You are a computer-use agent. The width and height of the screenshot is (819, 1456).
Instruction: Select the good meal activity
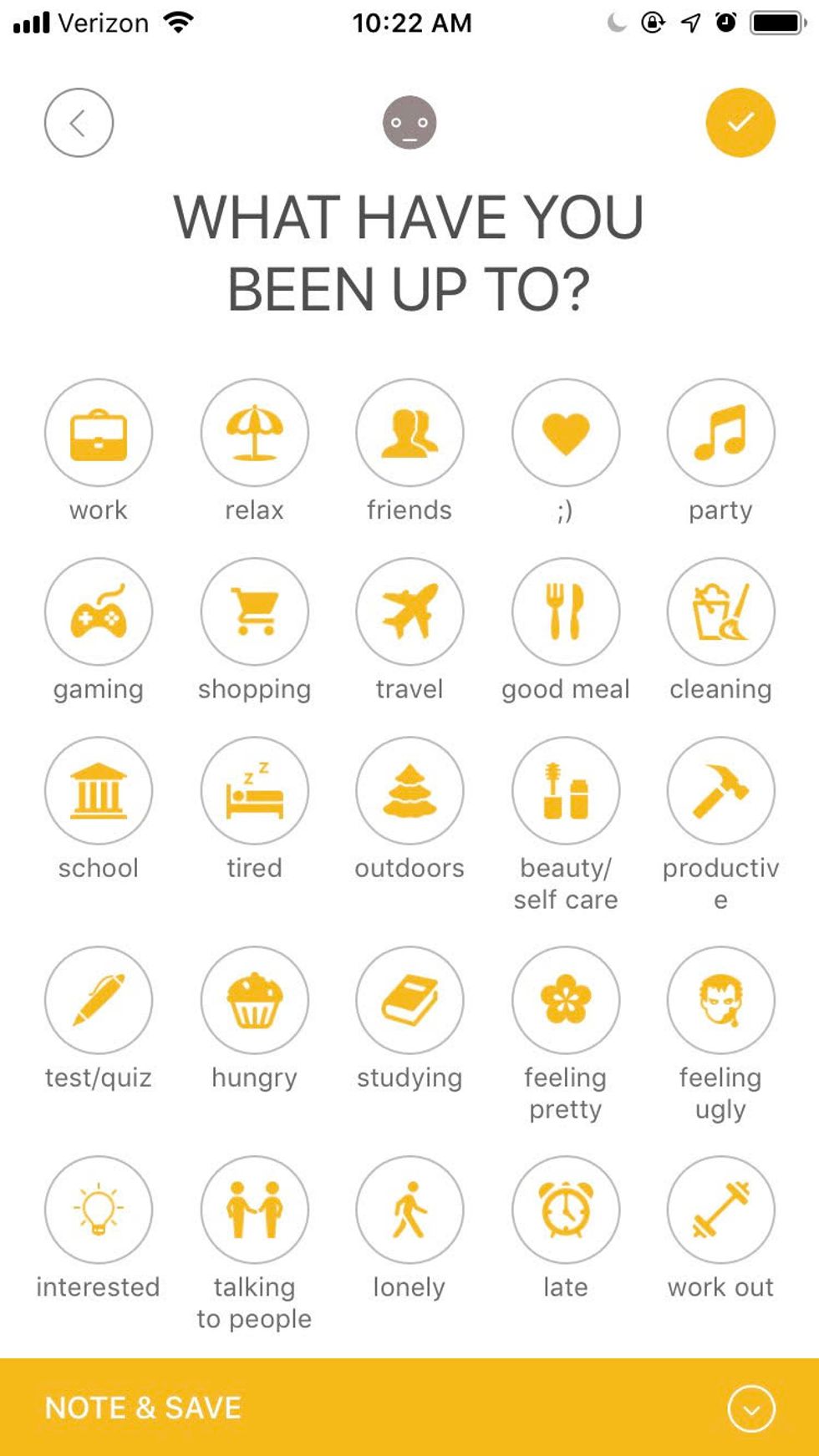pyautogui.click(x=566, y=611)
